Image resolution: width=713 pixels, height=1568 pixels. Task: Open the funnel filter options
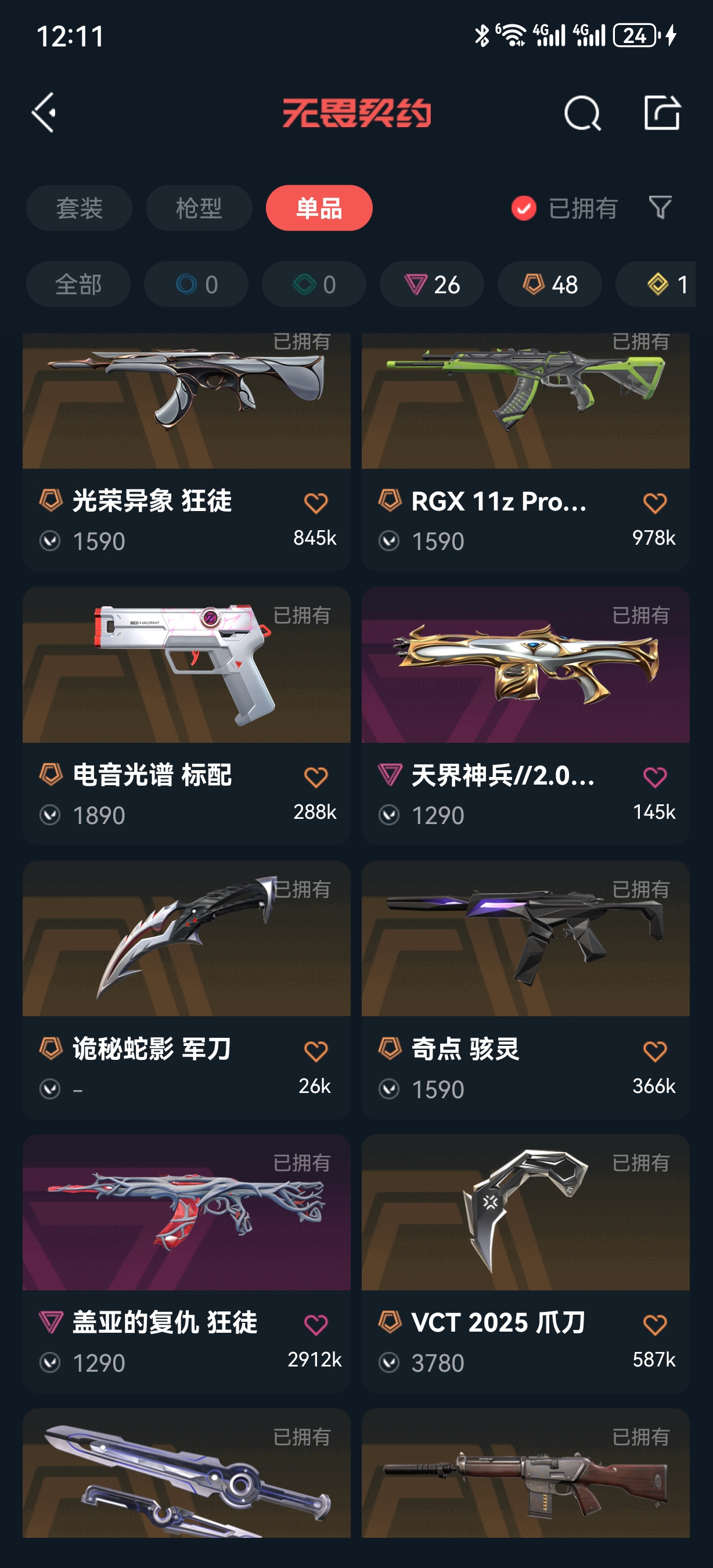(x=660, y=207)
